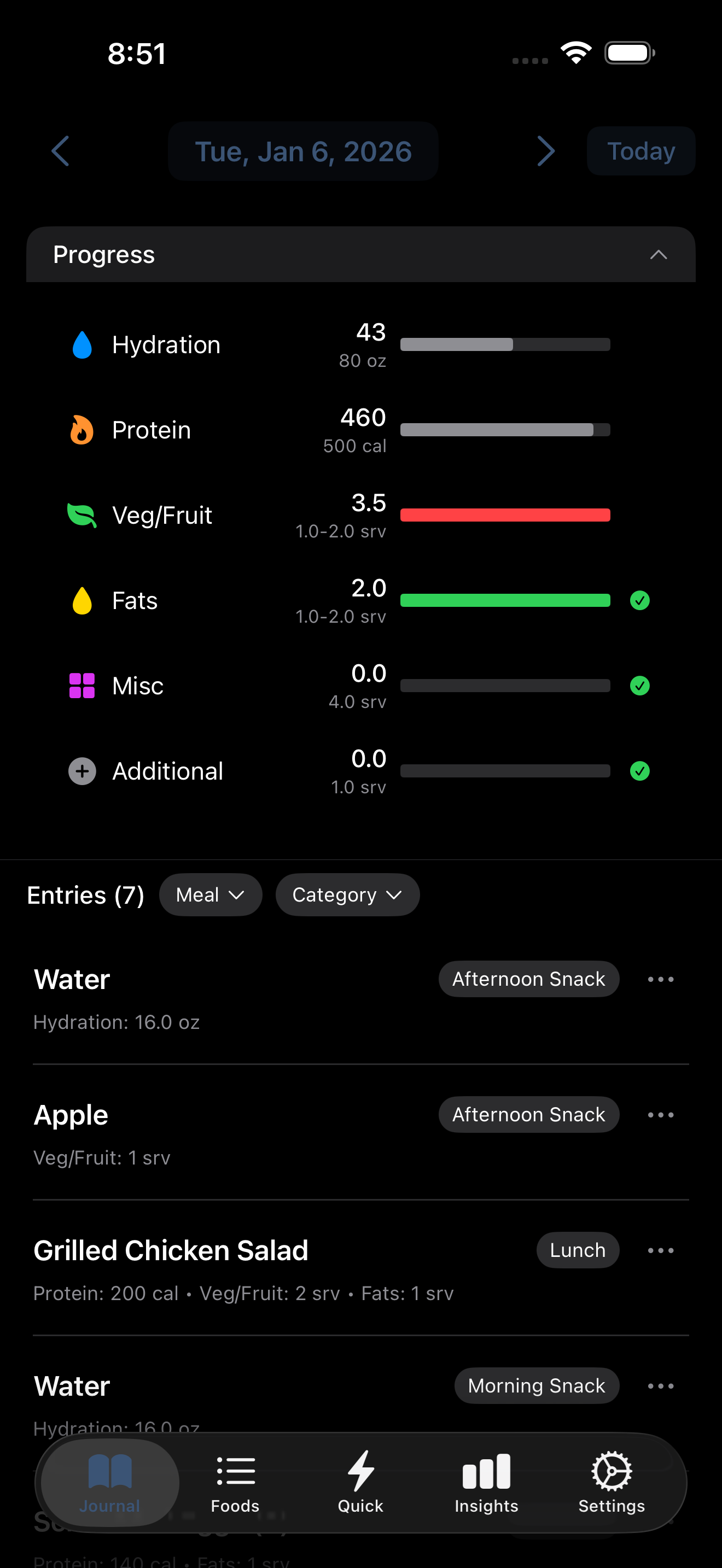Screen dimensions: 722x1568
Task: Tap the green checkmark beside Misc
Action: (x=640, y=686)
